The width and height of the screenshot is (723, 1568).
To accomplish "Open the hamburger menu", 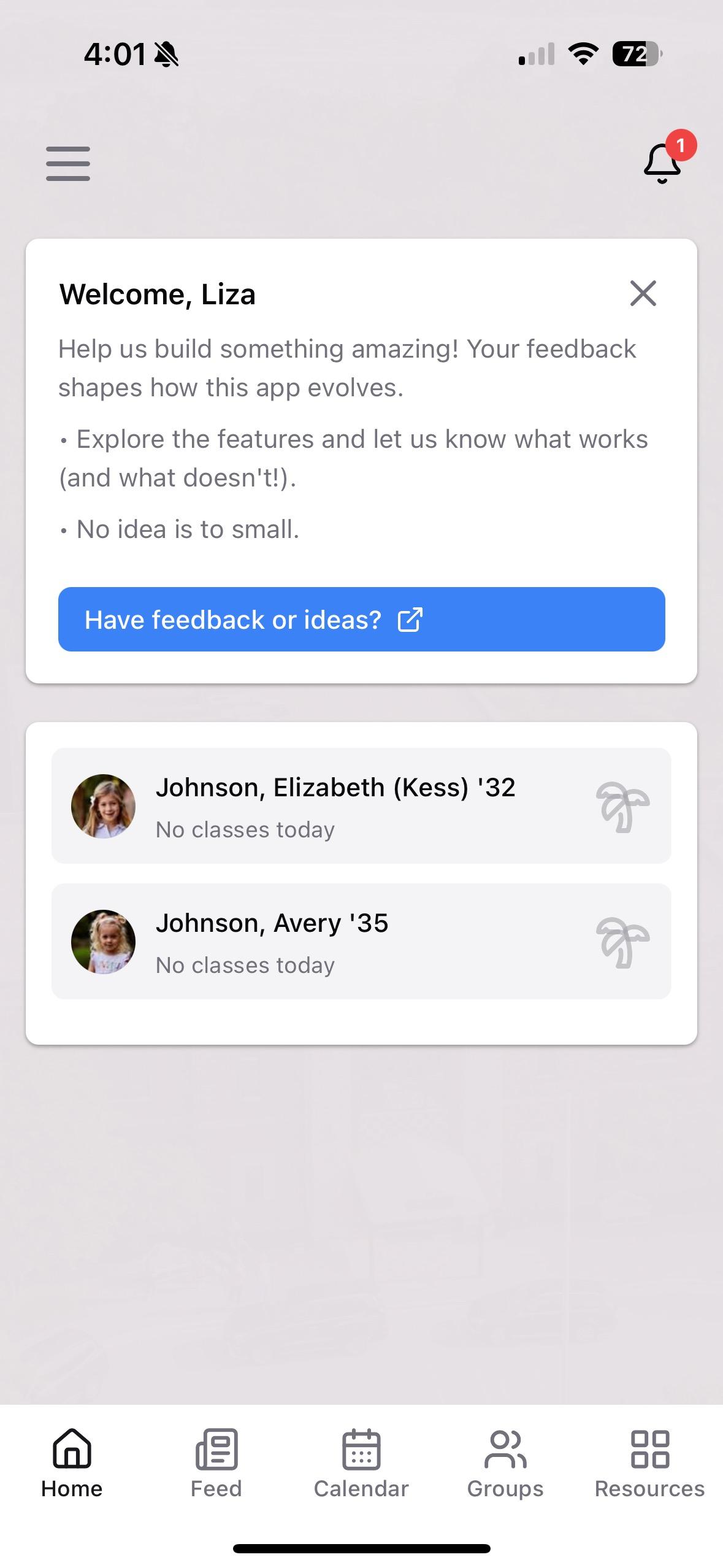I will [x=68, y=164].
